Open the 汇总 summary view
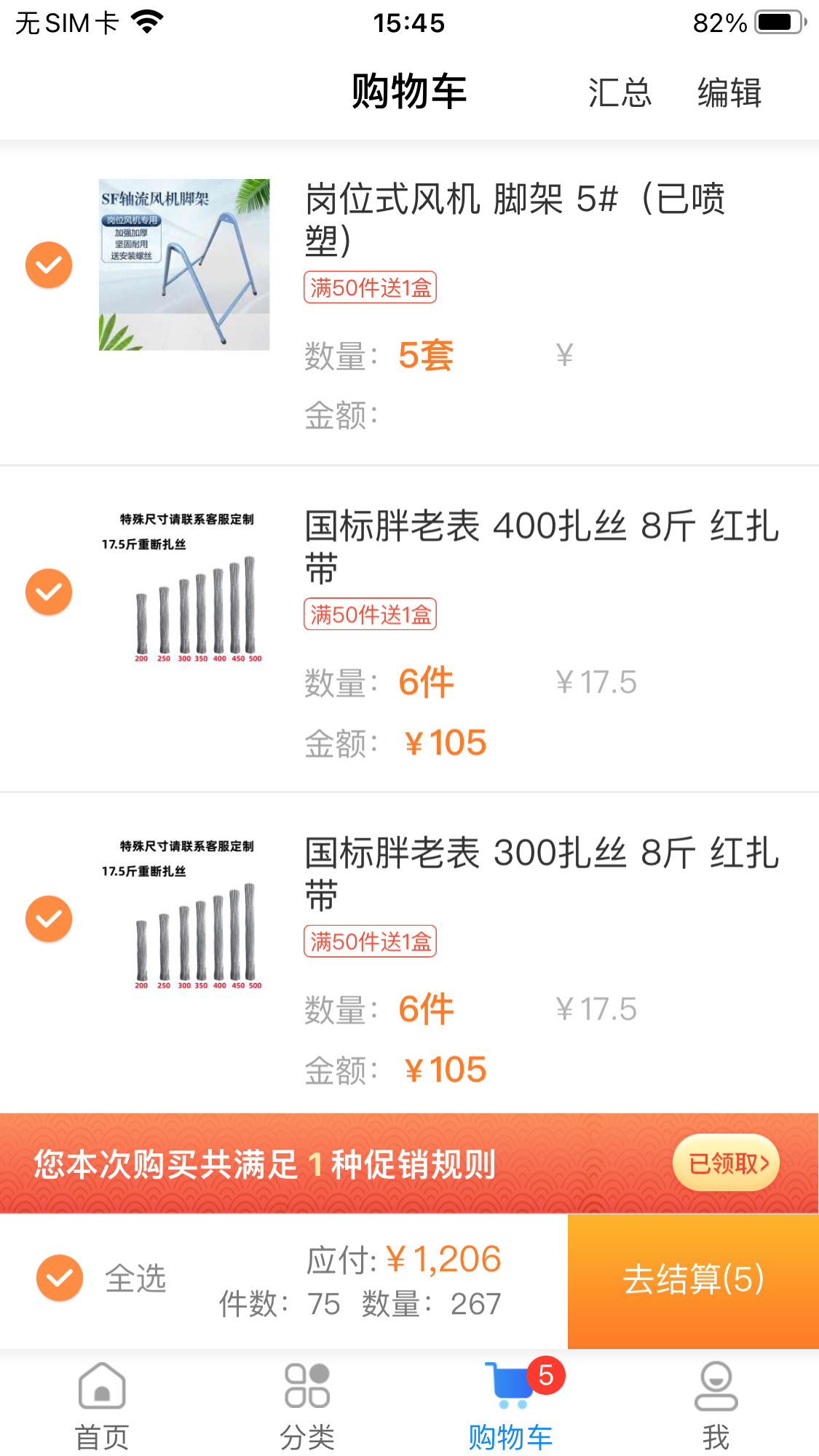 pos(620,93)
